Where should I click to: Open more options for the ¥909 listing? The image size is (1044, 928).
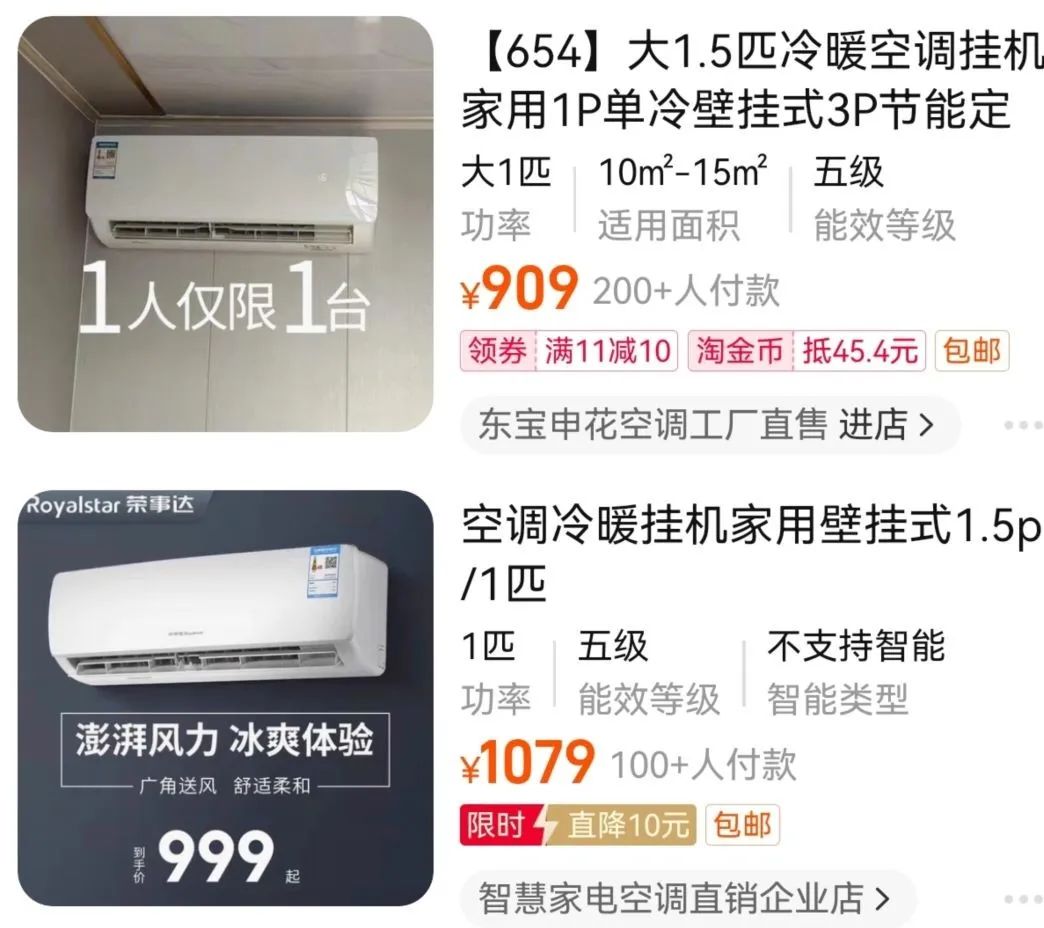coord(1023,425)
